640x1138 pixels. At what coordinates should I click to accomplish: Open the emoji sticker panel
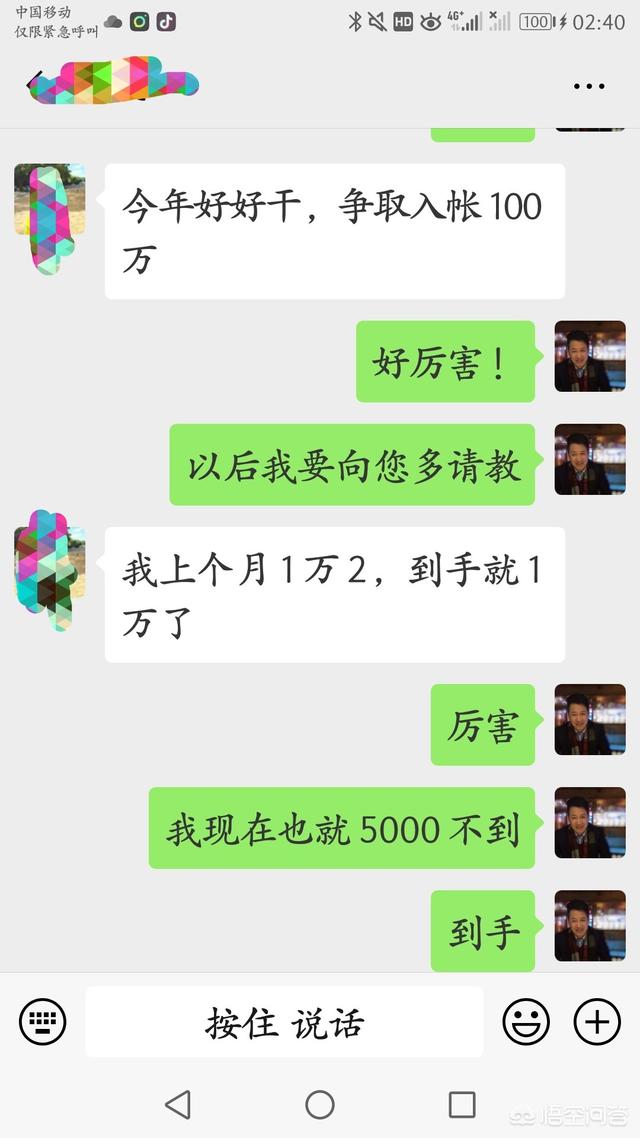click(526, 1021)
